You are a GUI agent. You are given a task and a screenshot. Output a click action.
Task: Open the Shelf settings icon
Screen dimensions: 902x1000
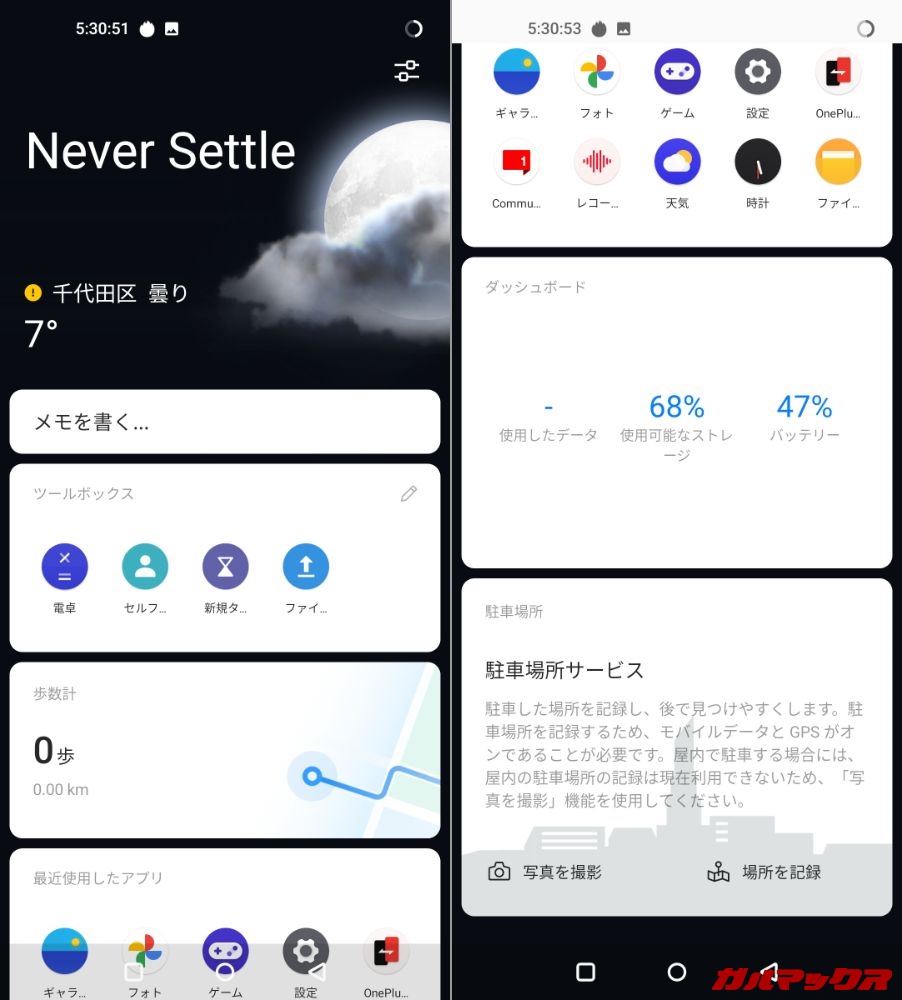(407, 71)
